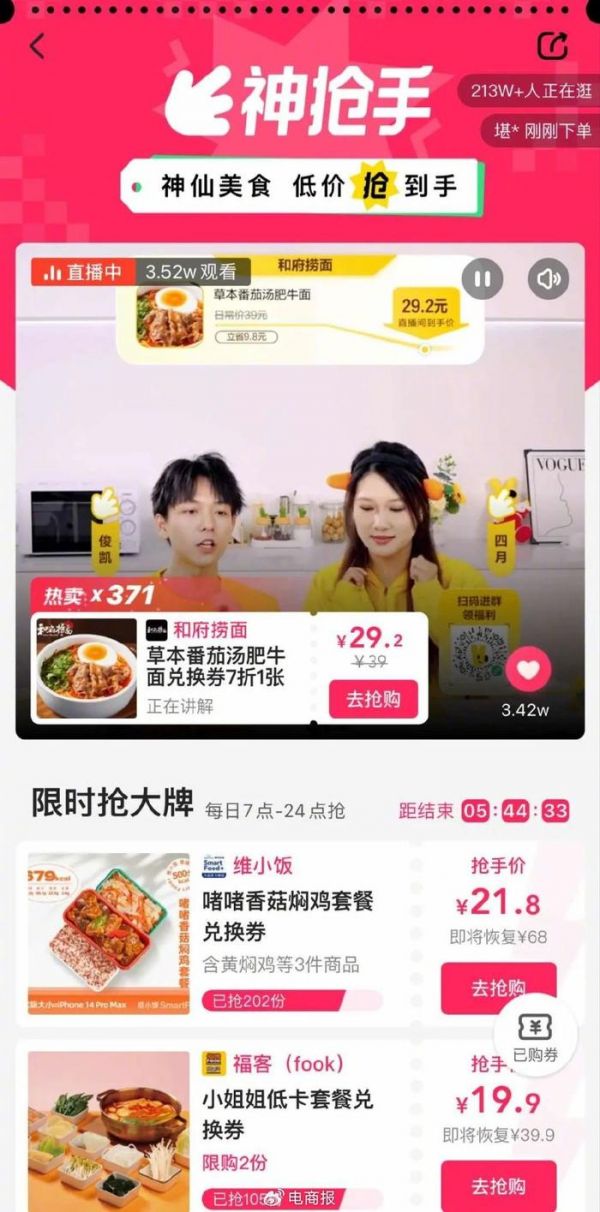Mute the live stream sound

[549, 279]
